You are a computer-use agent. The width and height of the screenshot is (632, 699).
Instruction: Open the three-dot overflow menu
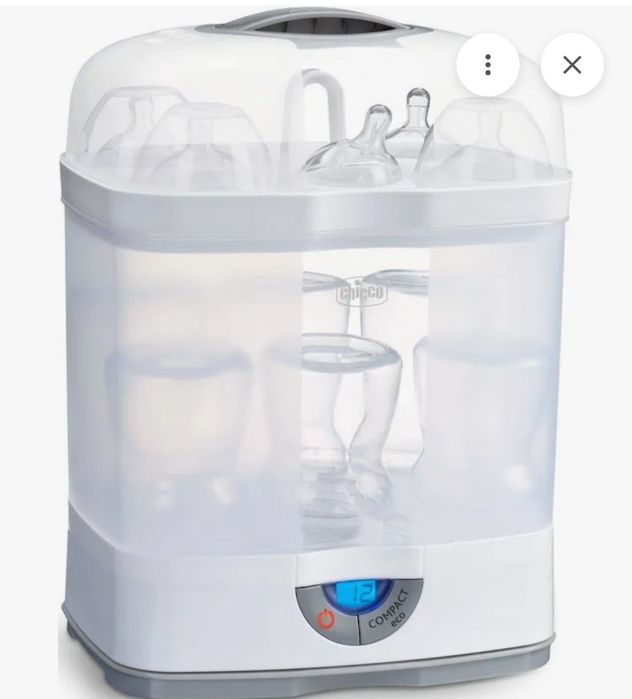[488, 65]
